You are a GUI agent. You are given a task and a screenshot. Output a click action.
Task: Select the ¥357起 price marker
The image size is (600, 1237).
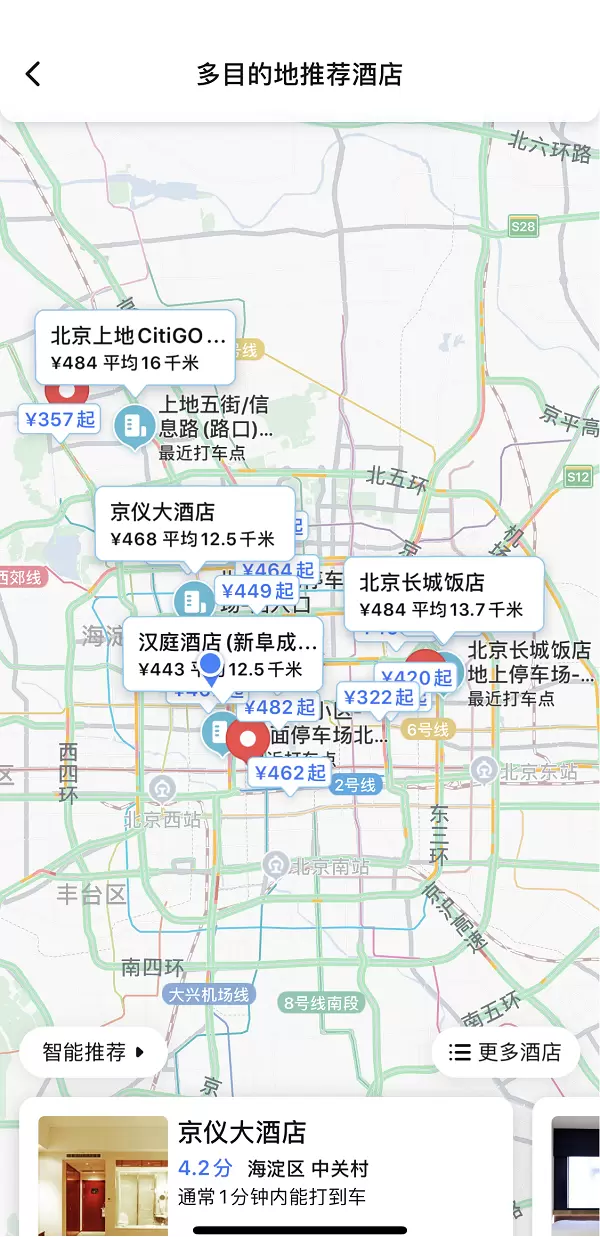tap(60, 419)
